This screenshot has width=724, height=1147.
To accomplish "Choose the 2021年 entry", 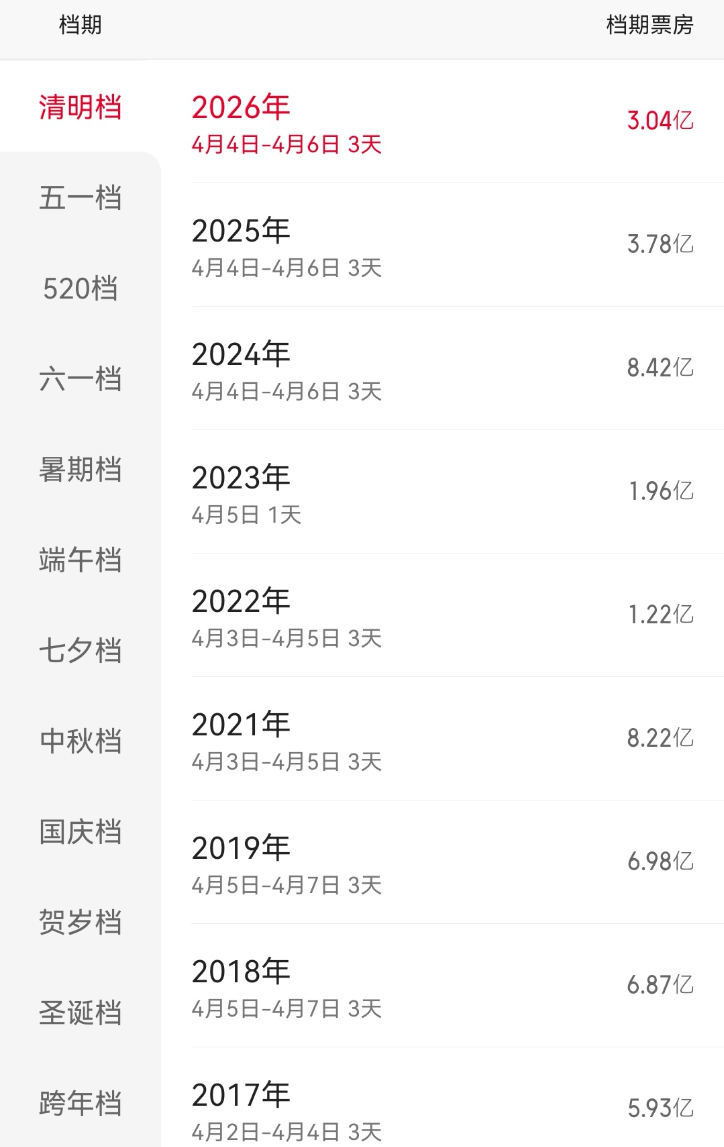I will pos(442,739).
